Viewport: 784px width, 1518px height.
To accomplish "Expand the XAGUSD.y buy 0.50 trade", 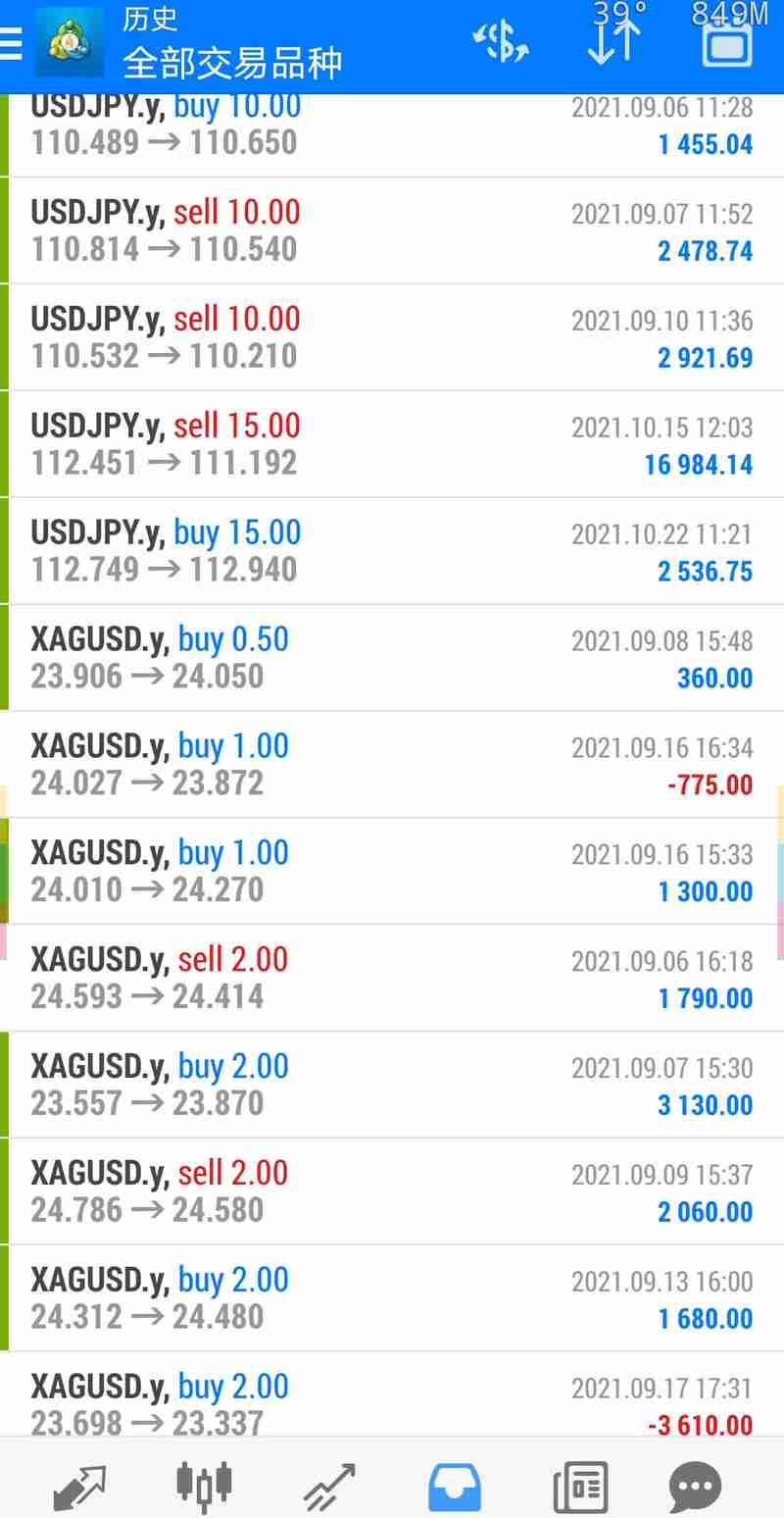I will click(x=392, y=658).
